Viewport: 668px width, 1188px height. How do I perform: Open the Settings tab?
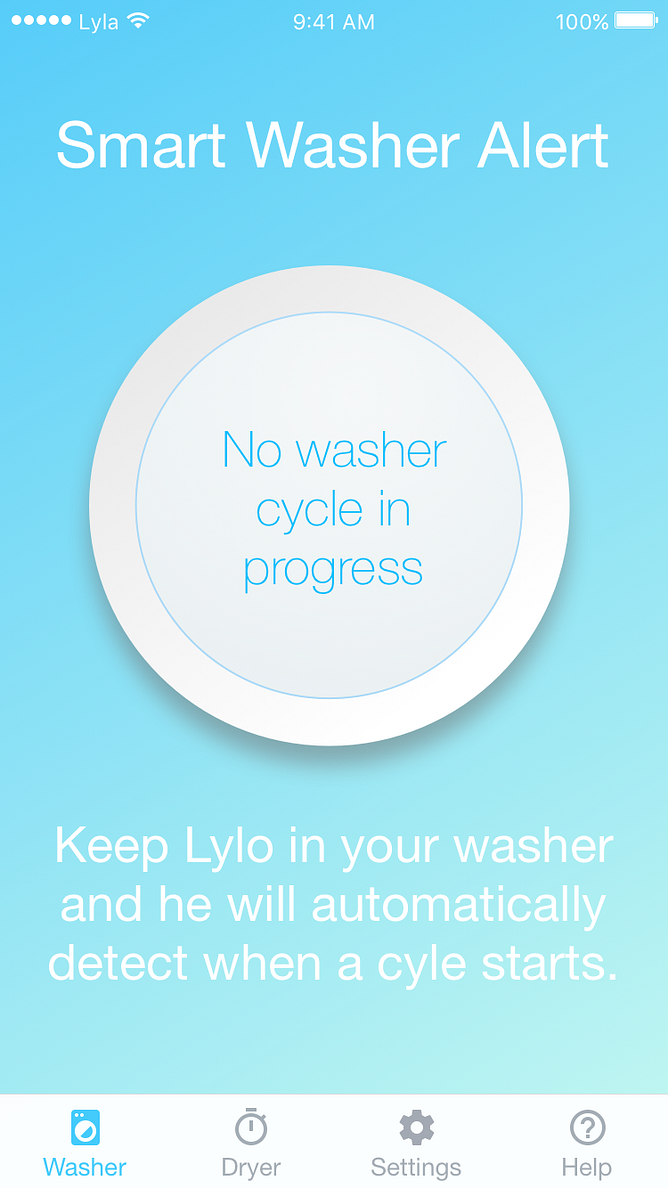416,1142
